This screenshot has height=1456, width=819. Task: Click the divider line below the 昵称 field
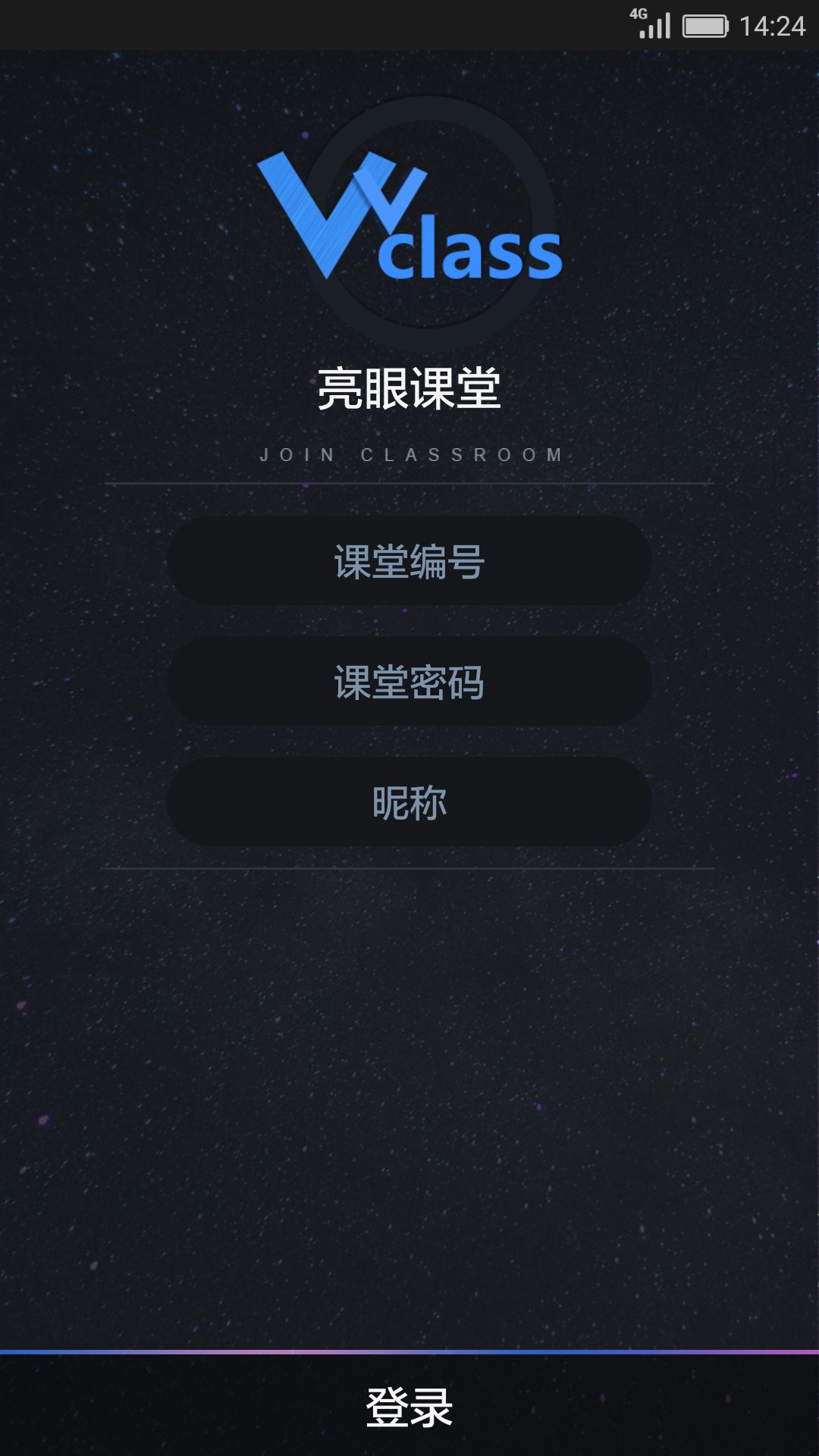pos(409,869)
